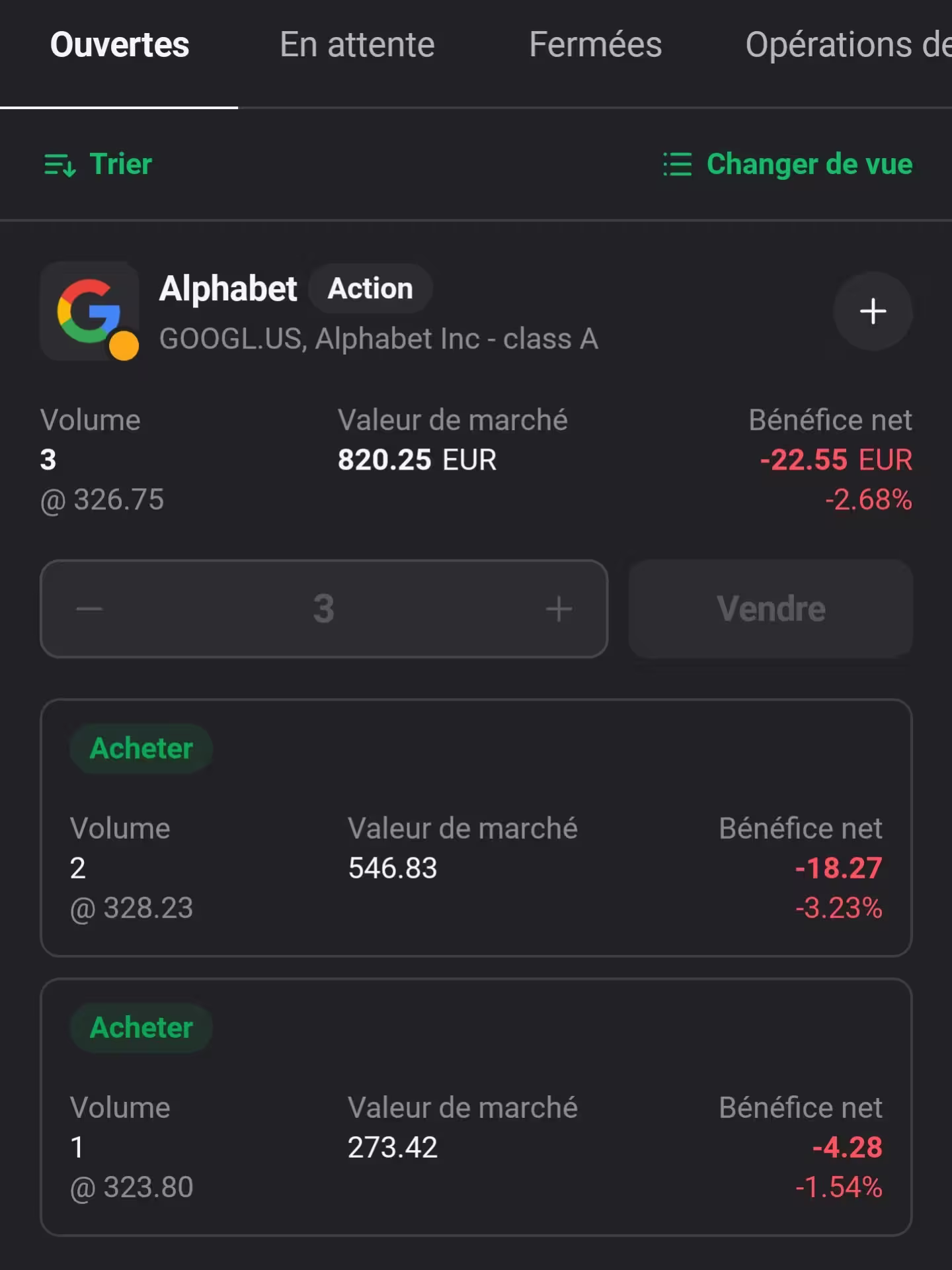This screenshot has width=952, height=1270.
Task: Click Changer de vue
Action: 808,165
